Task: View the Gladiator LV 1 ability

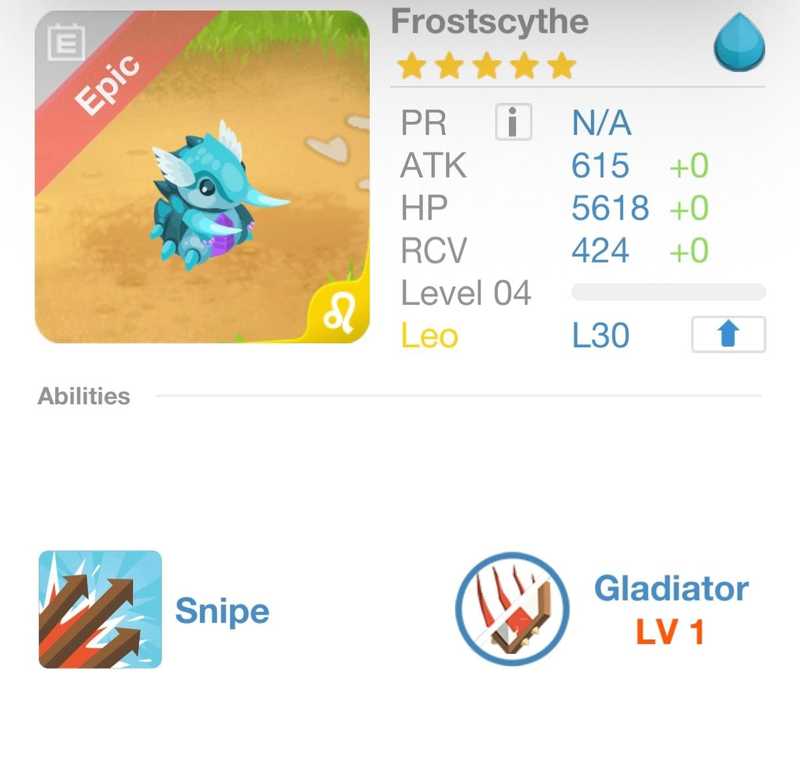Action: pyautogui.click(x=512, y=609)
